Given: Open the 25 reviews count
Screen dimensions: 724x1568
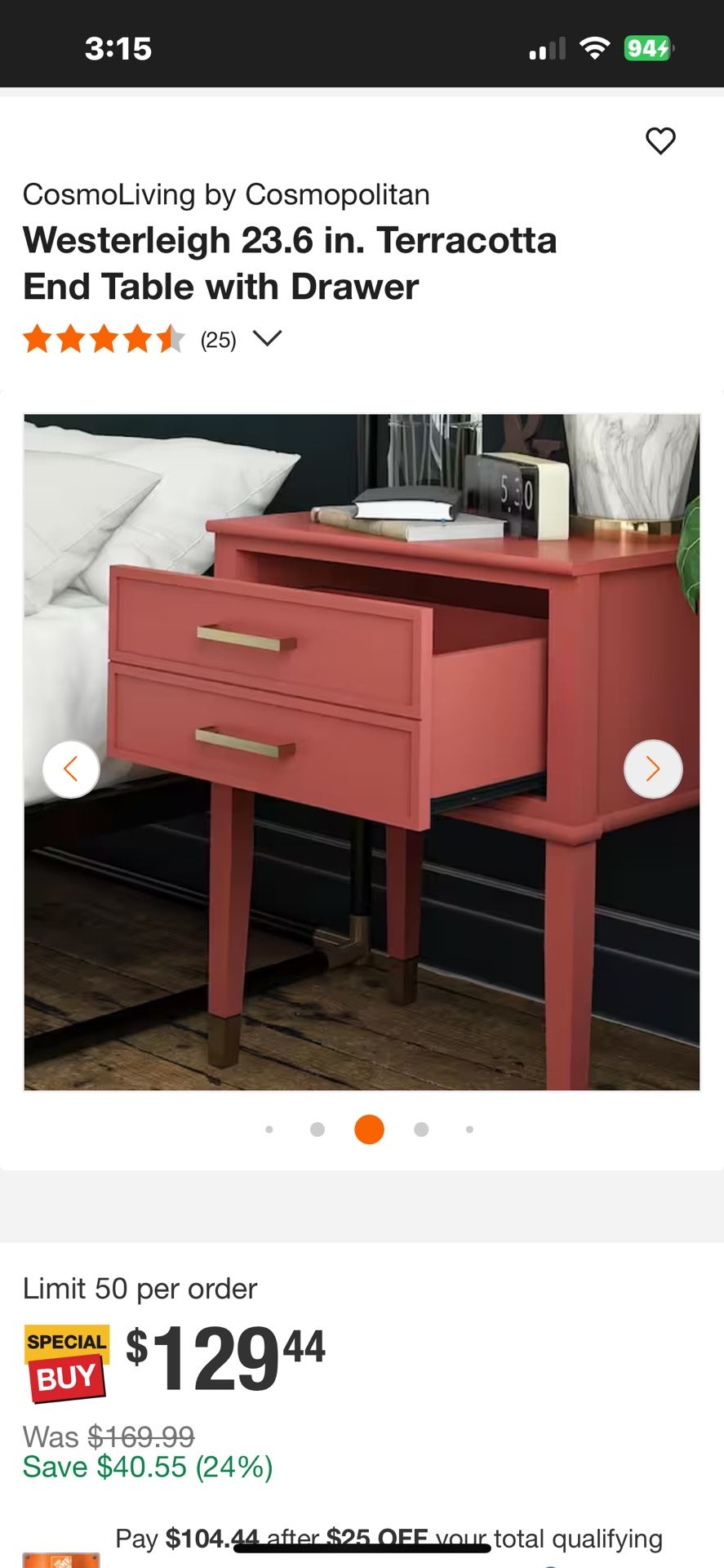Looking at the screenshot, I should point(218,340).
